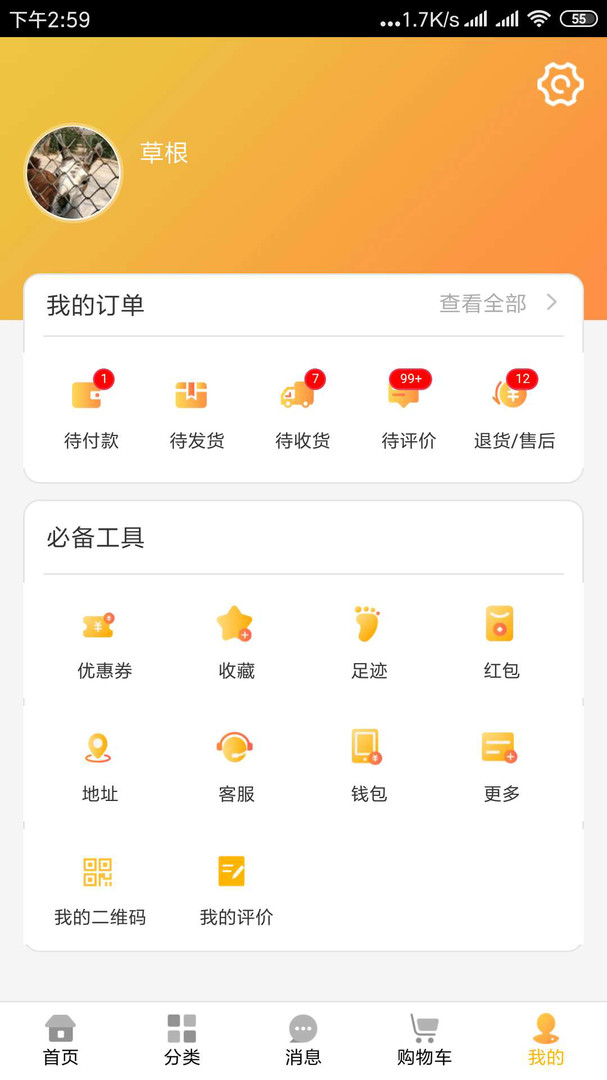607x1080 pixels.
Task: View 待评价 orders to review
Action: (x=408, y=411)
